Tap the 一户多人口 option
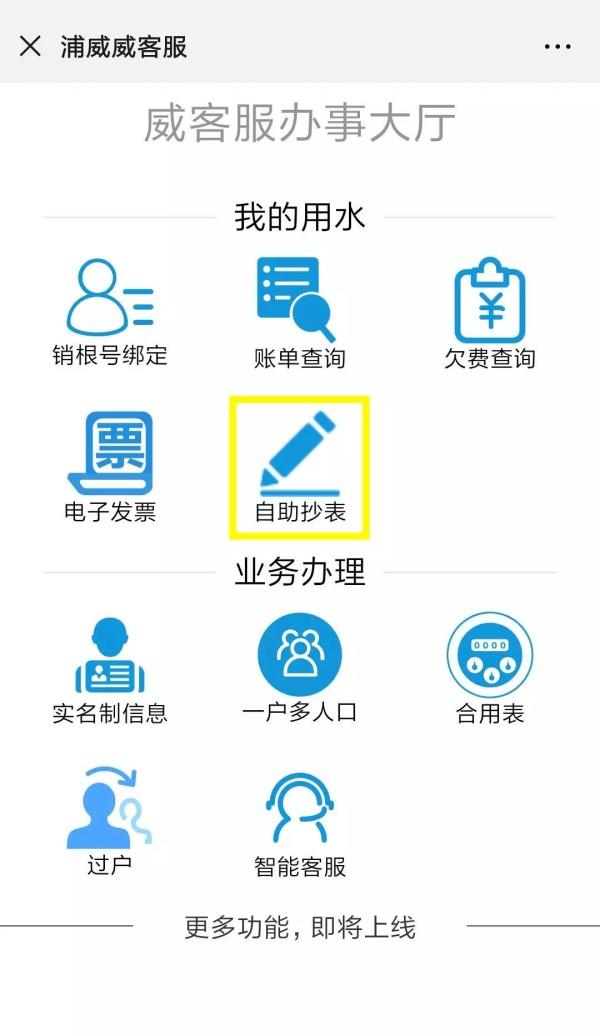Screen dimensions: 600x1035 [299, 669]
